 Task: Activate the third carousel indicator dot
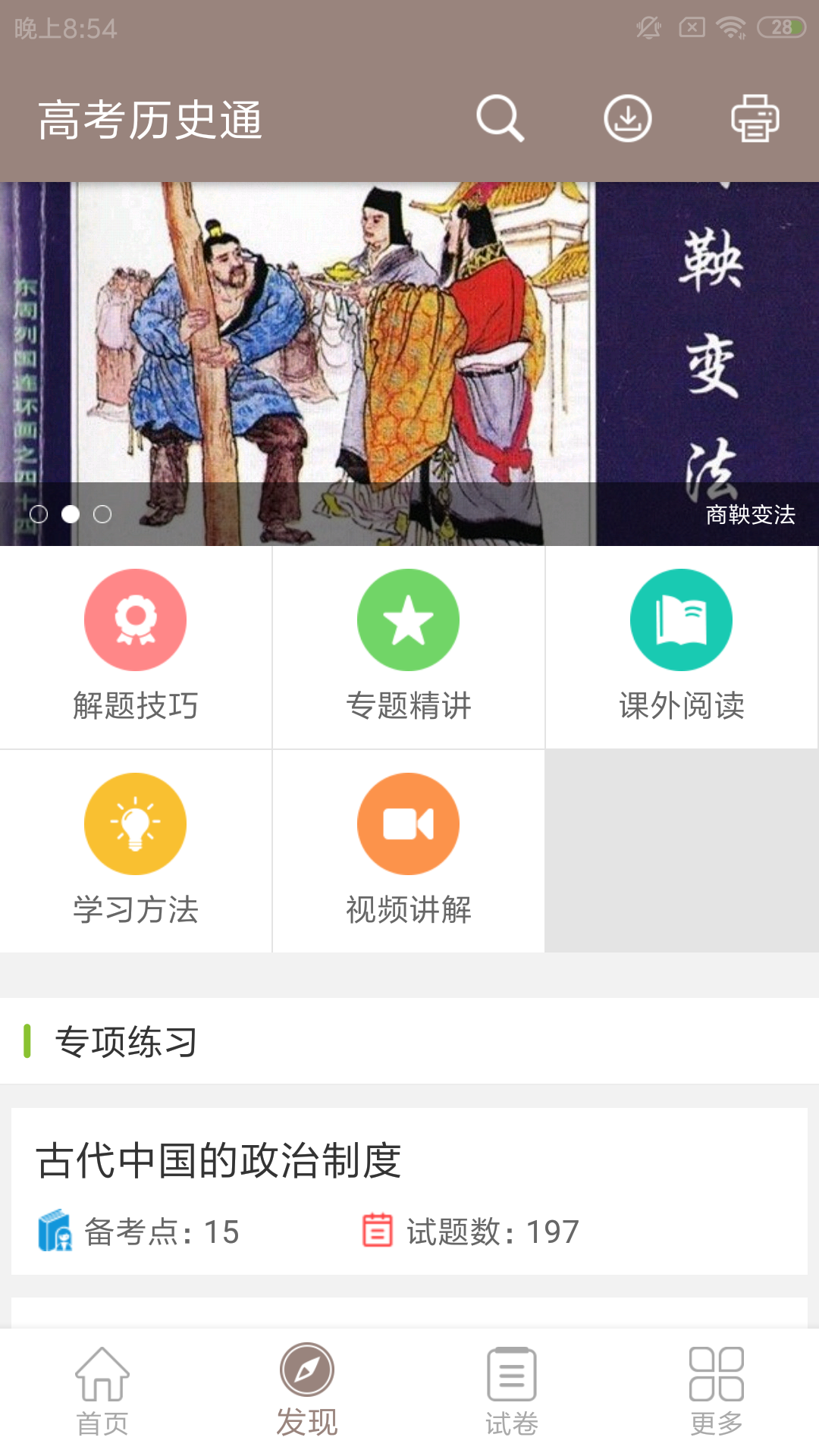point(102,515)
